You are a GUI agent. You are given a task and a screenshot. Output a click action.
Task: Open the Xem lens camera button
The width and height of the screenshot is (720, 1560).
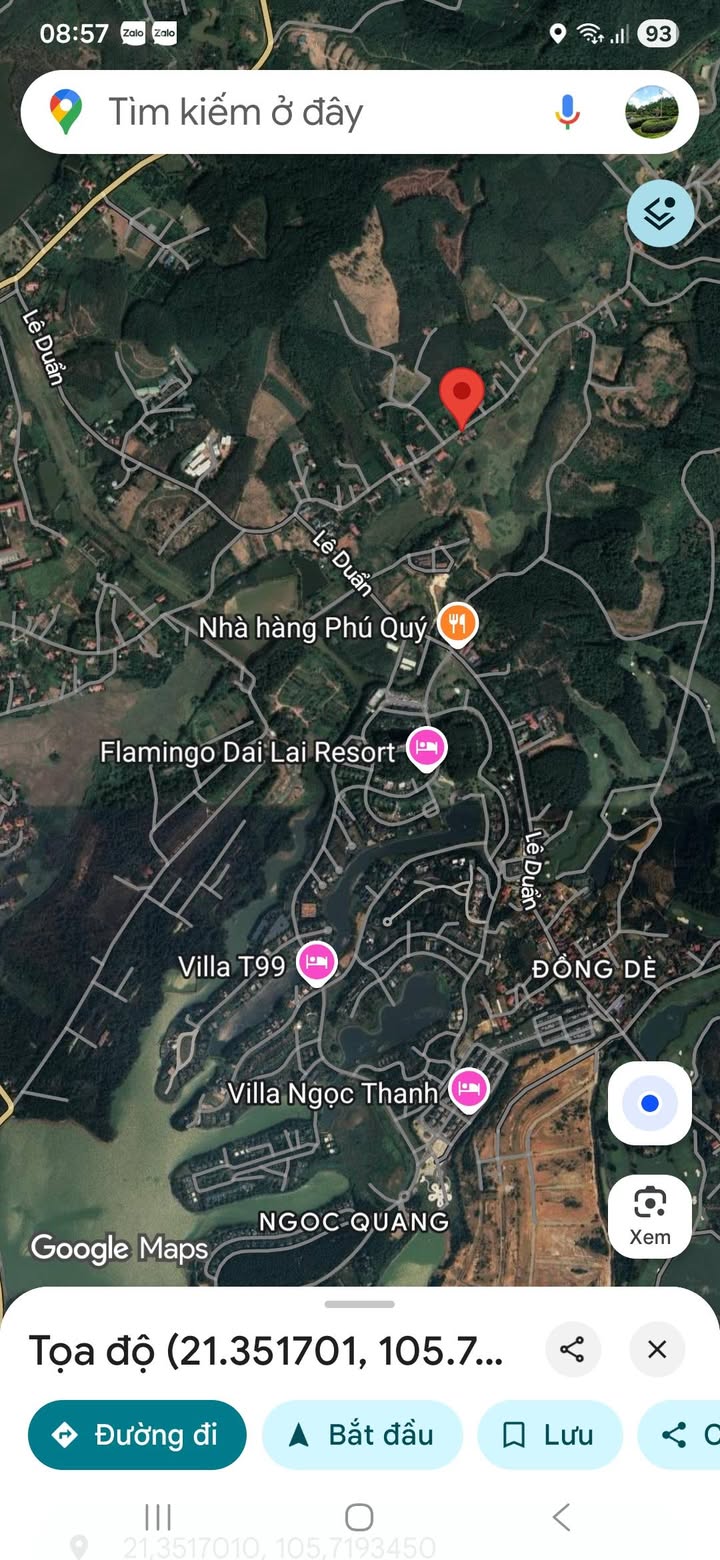(650, 1215)
